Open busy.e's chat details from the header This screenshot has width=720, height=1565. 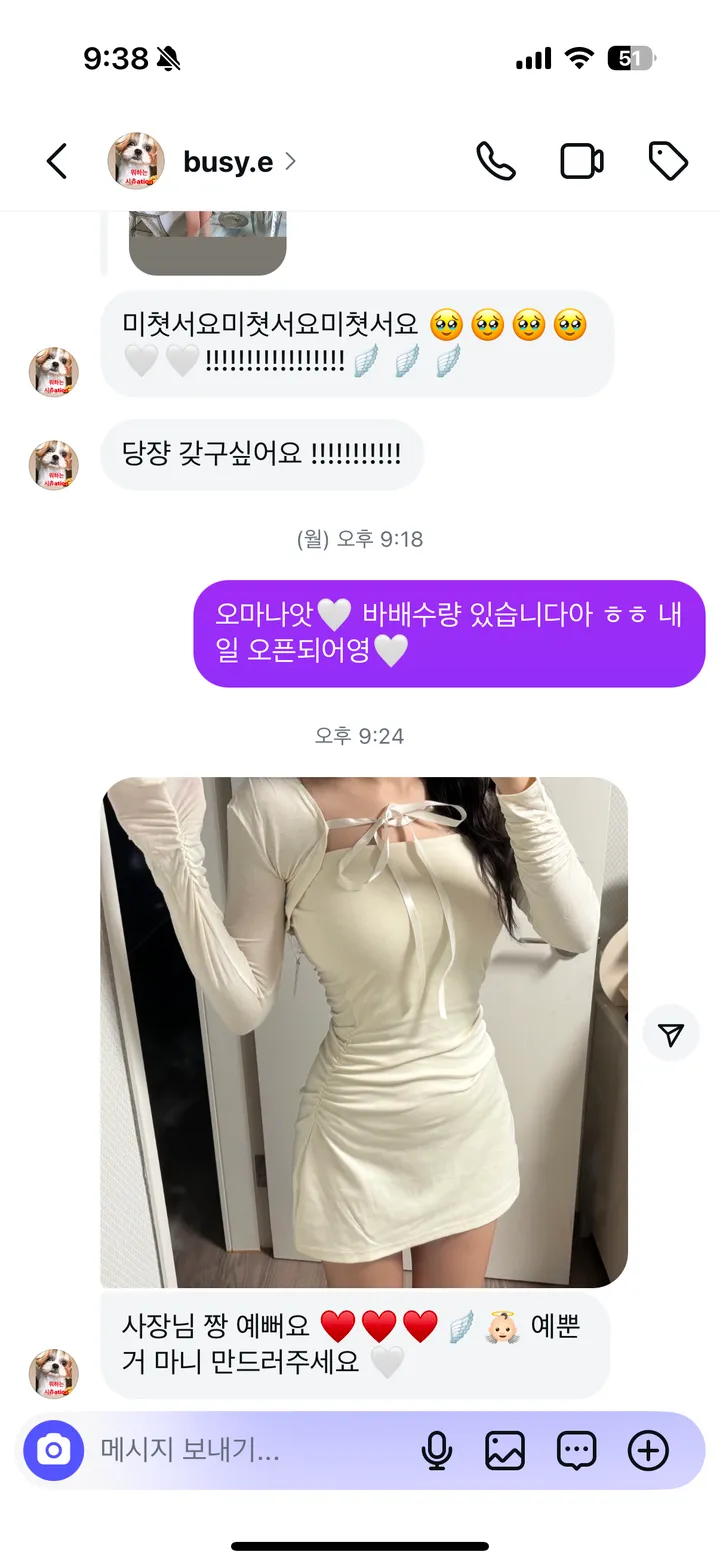[x=228, y=161]
